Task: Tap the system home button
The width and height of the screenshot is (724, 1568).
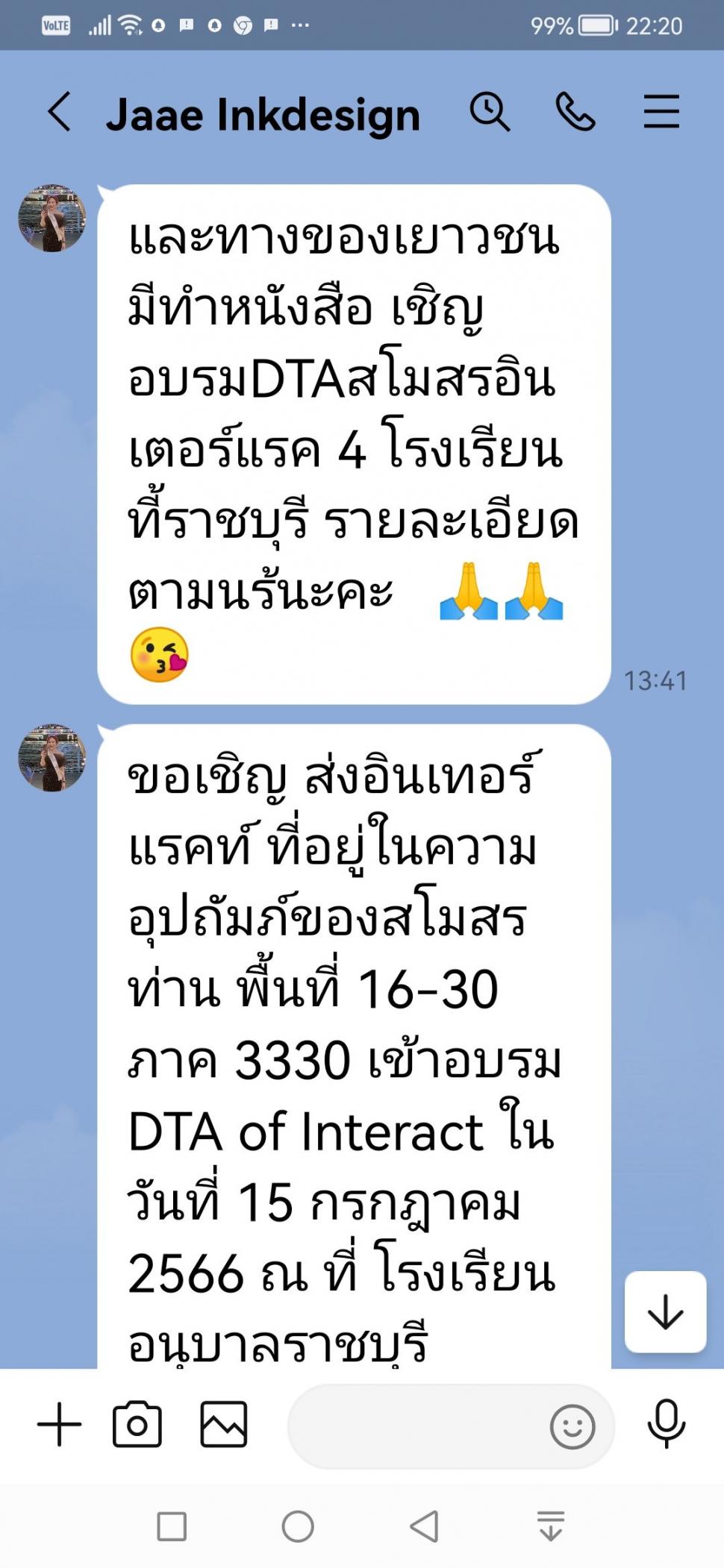Action: pos(298,1526)
